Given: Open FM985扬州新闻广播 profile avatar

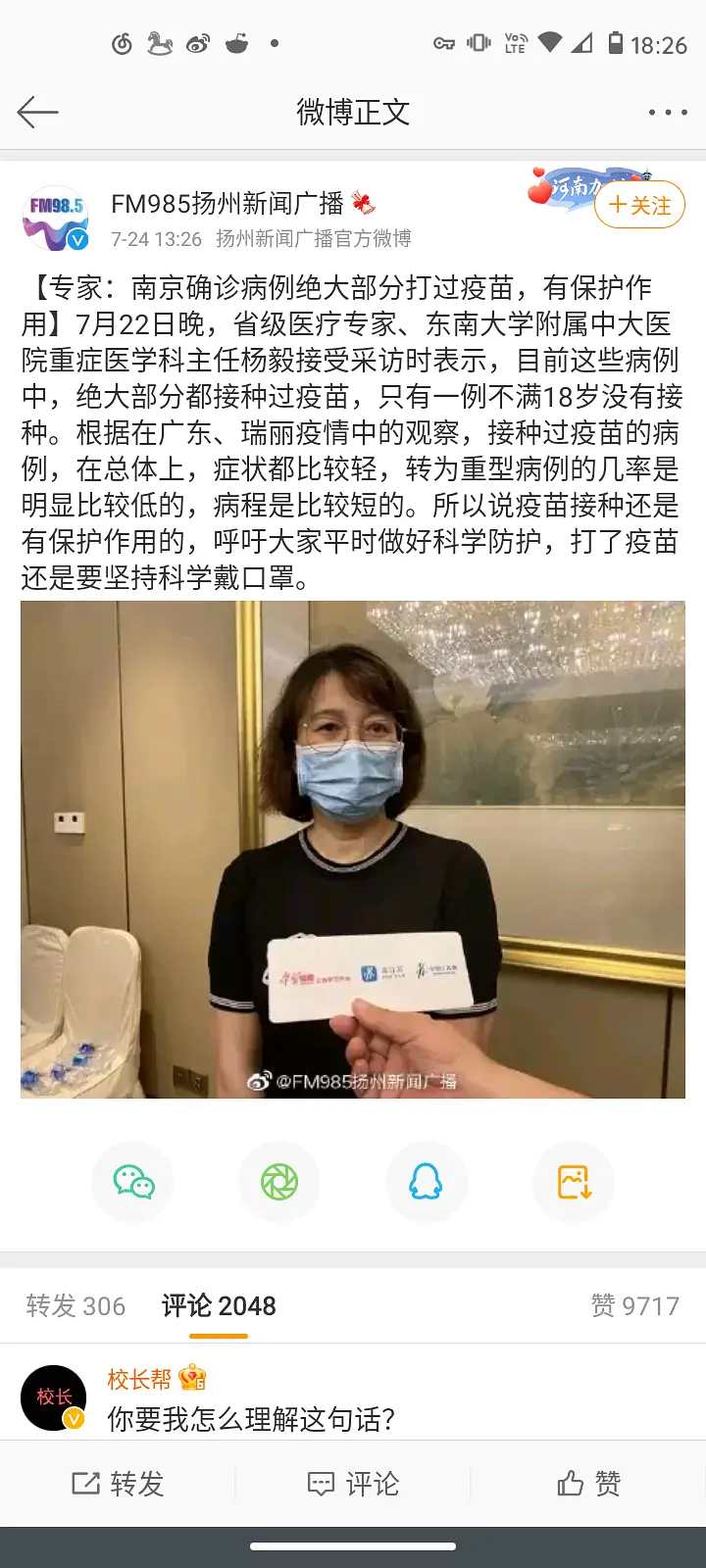Looking at the screenshot, I should coord(55,218).
